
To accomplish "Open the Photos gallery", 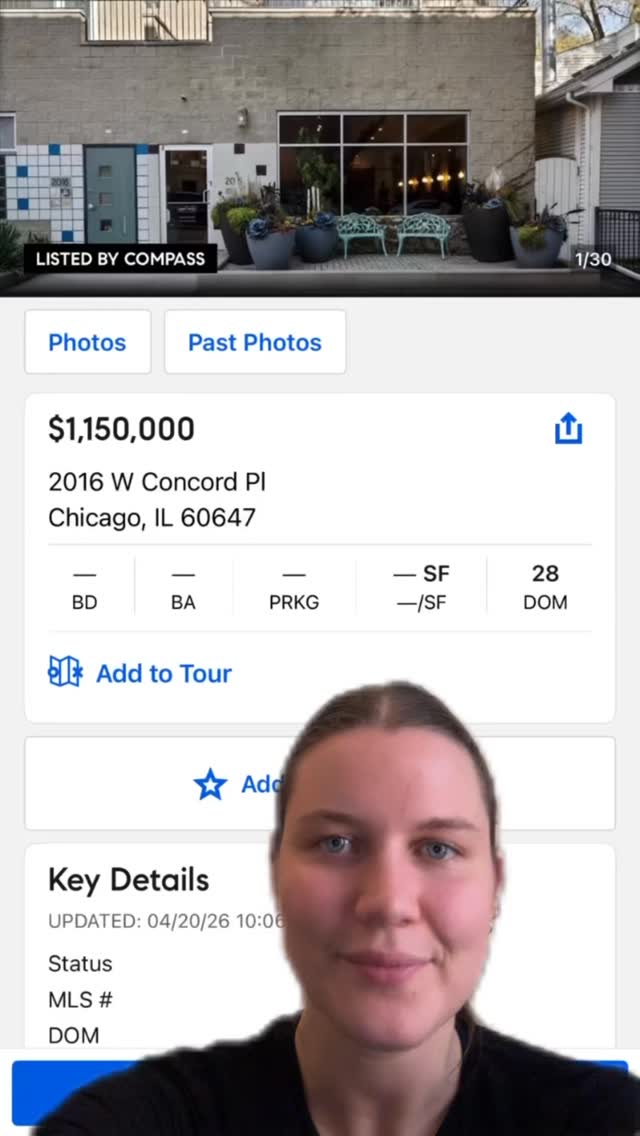I will pyautogui.click(x=87, y=342).
